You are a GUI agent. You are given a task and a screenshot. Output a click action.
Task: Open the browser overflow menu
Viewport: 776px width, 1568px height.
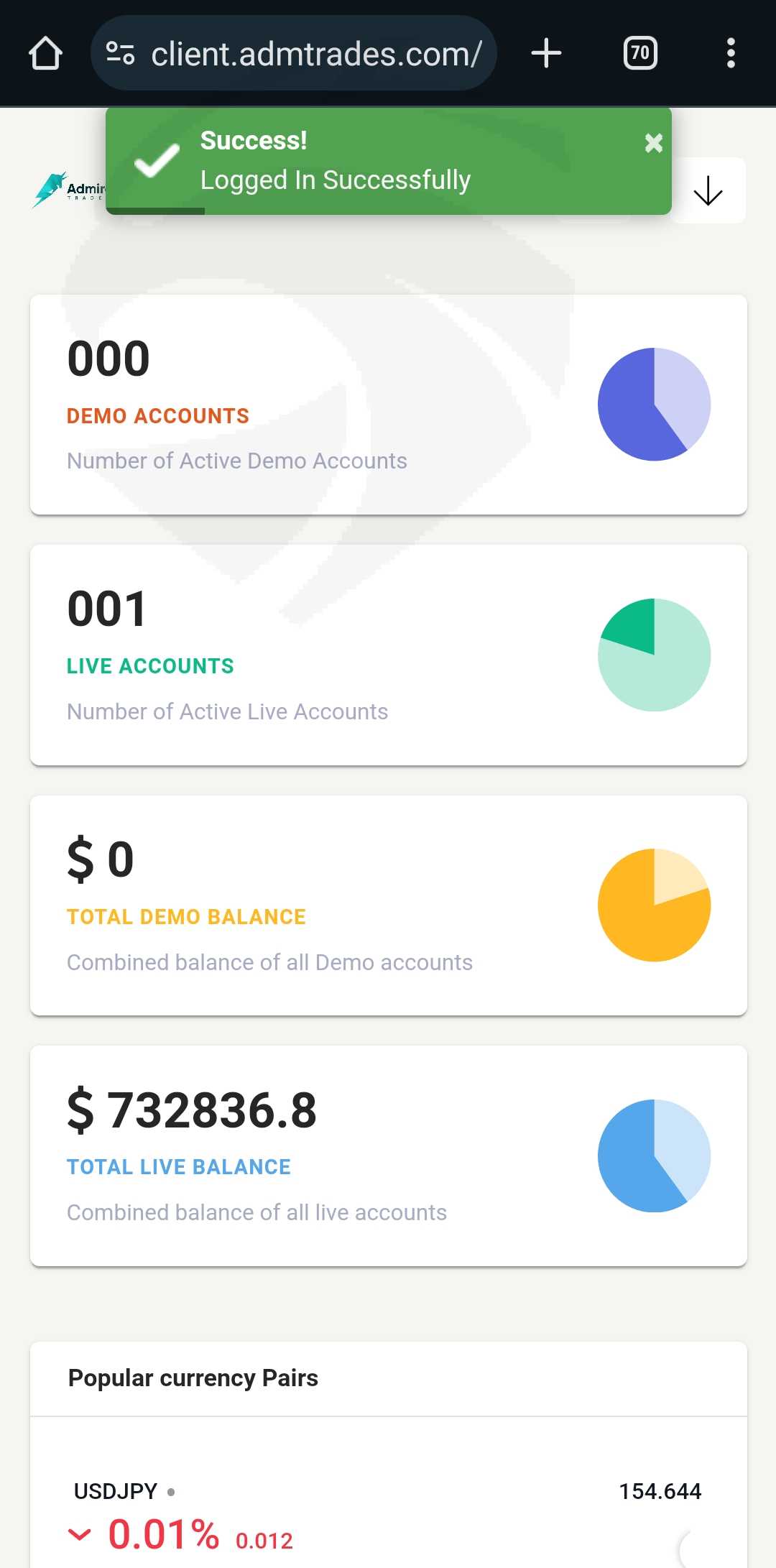point(731,53)
